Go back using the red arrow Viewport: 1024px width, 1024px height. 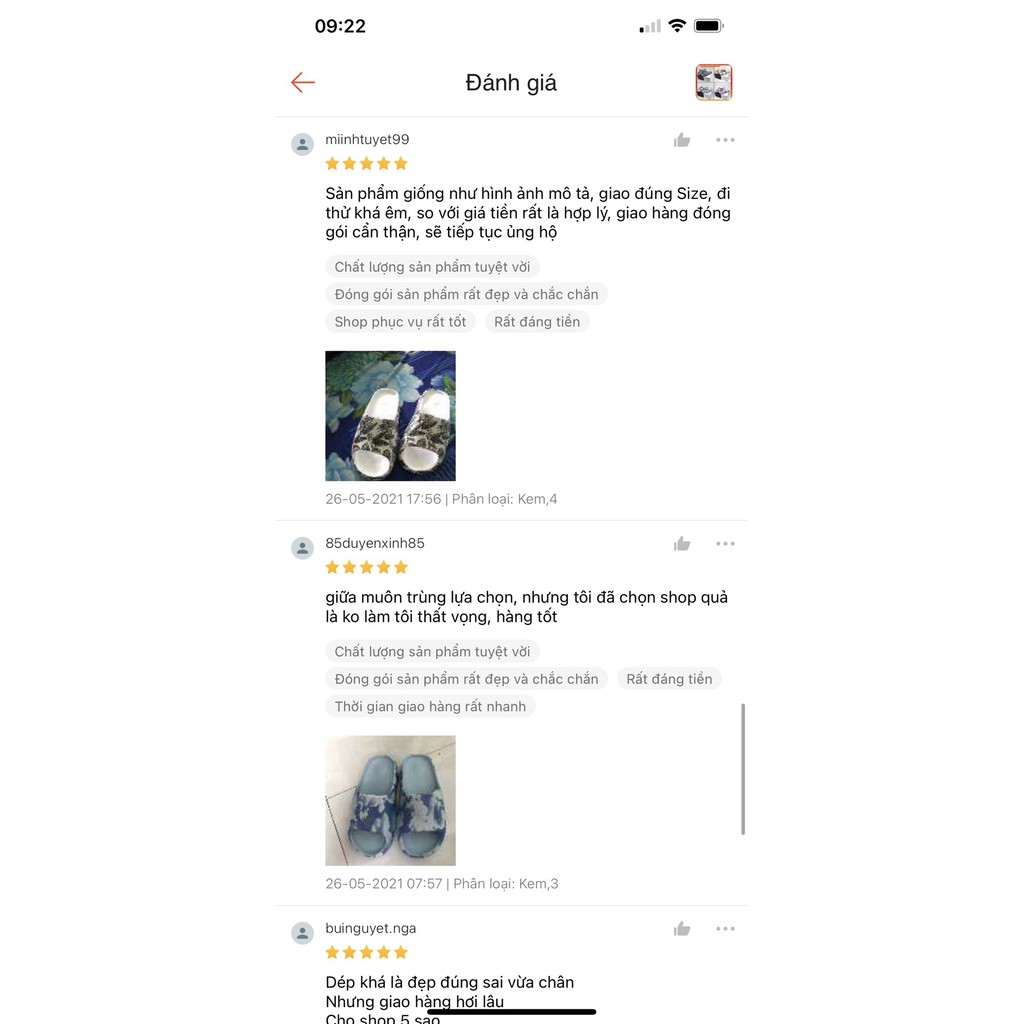point(303,83)
